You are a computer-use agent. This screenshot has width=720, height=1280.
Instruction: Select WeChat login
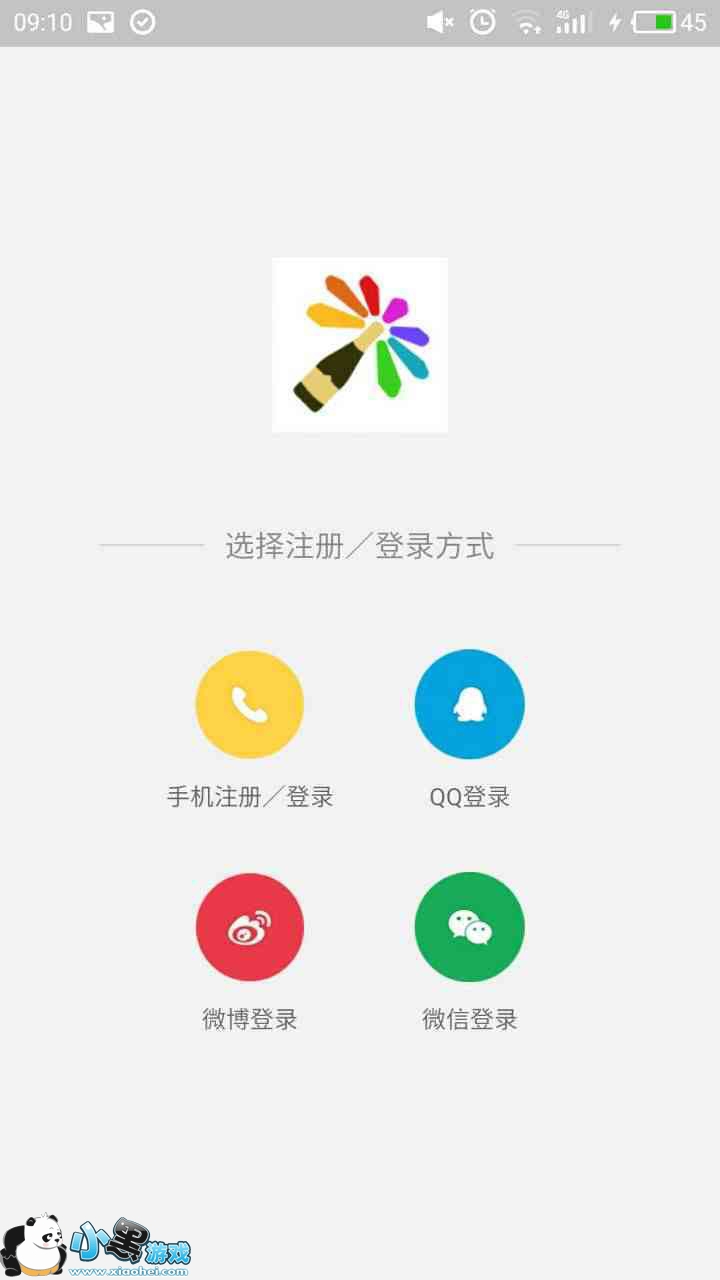tap(469, 927)
